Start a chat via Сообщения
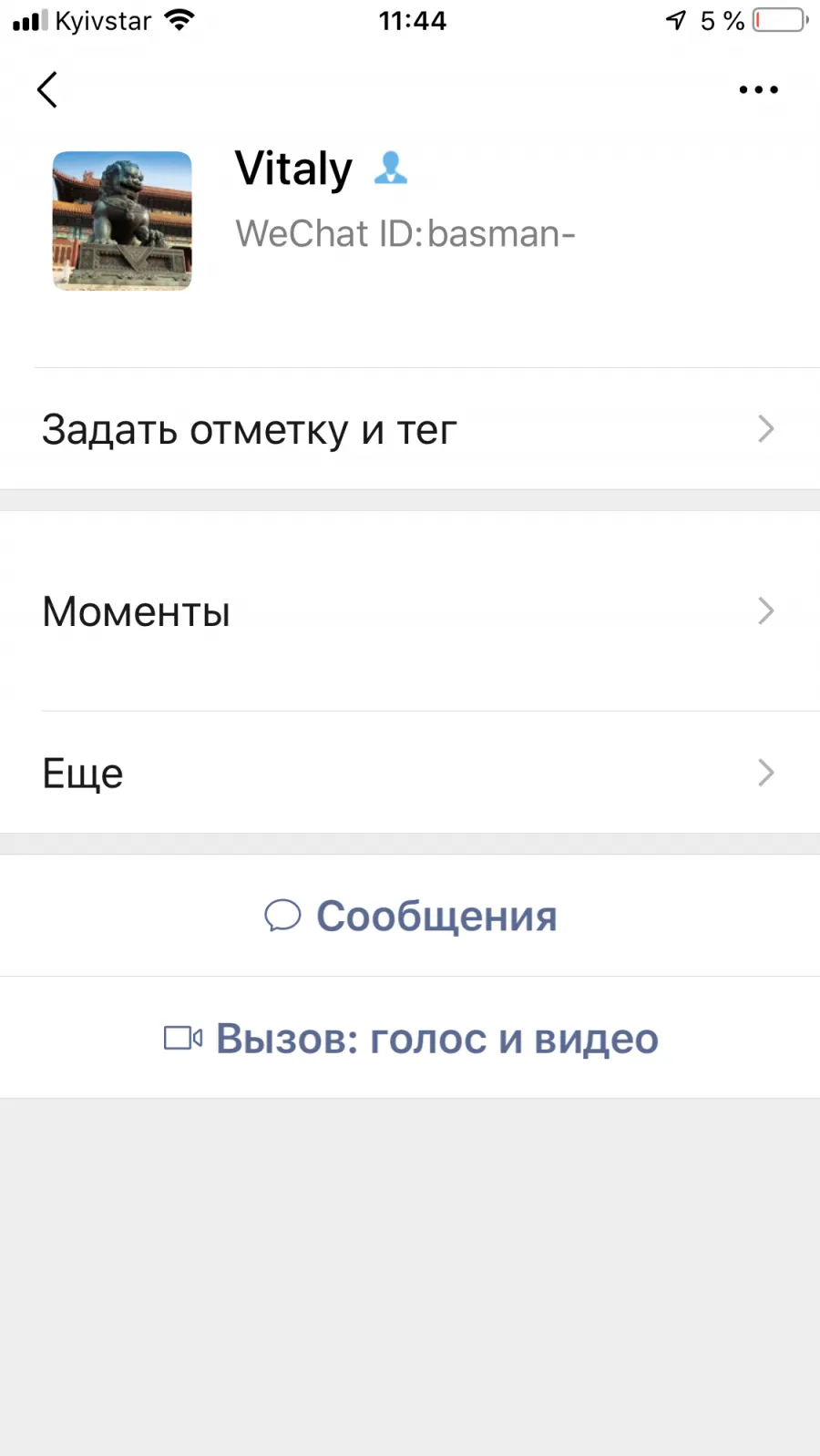820x1456 pixels. tap(410, 916)
